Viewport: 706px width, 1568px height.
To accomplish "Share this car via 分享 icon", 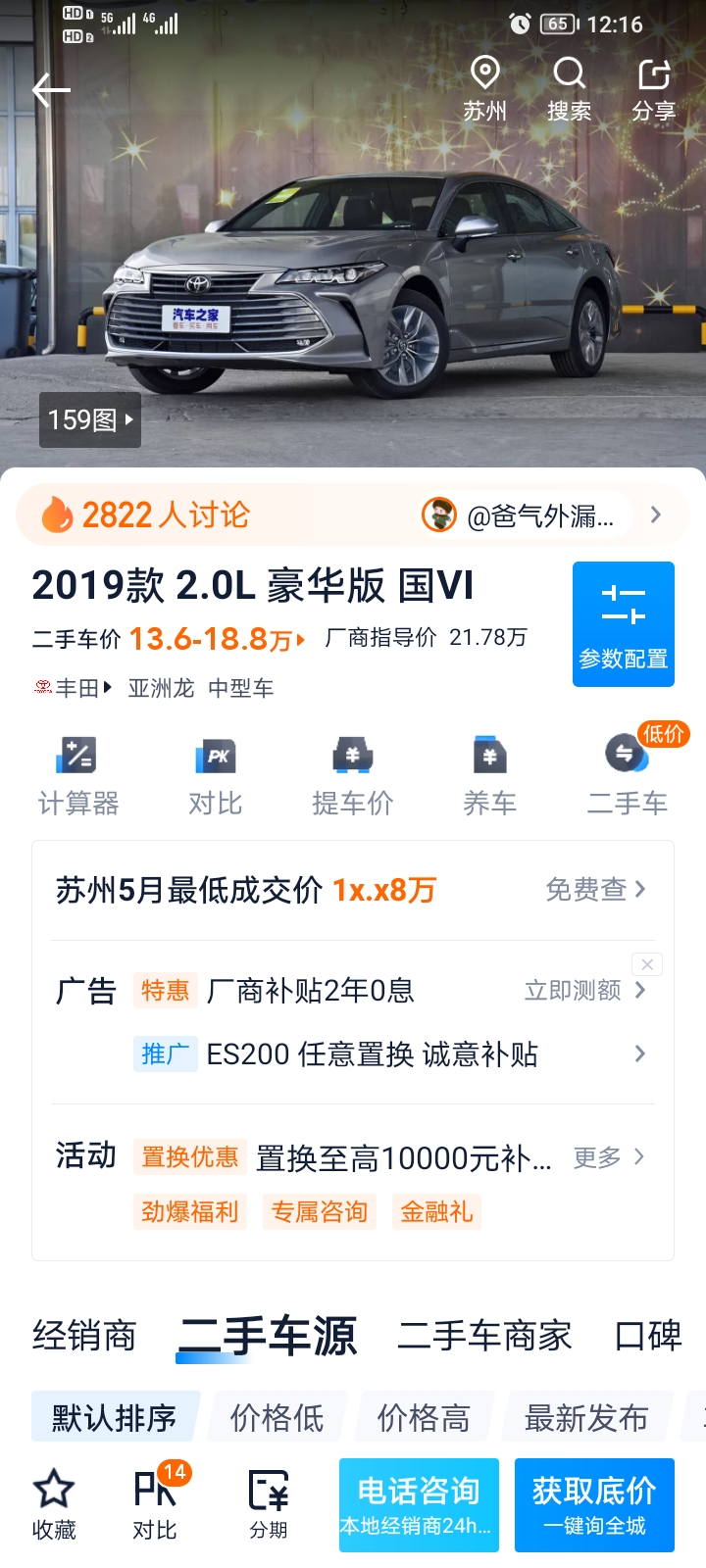I will [653, 89].
